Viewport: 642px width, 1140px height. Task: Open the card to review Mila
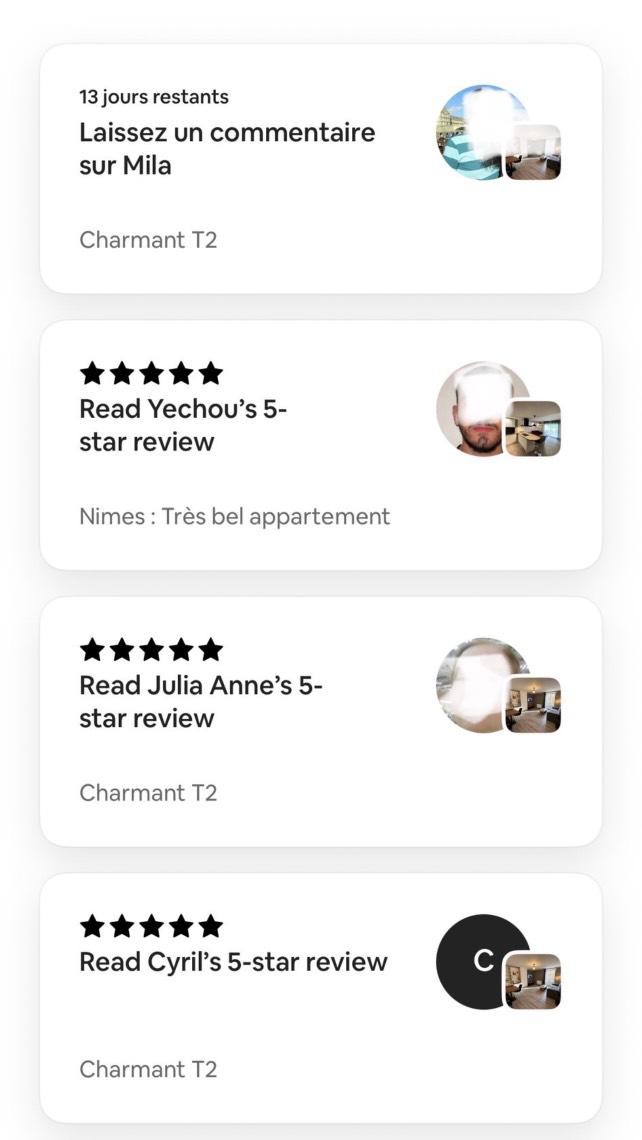pyautogui.click(x=321, y=169)
